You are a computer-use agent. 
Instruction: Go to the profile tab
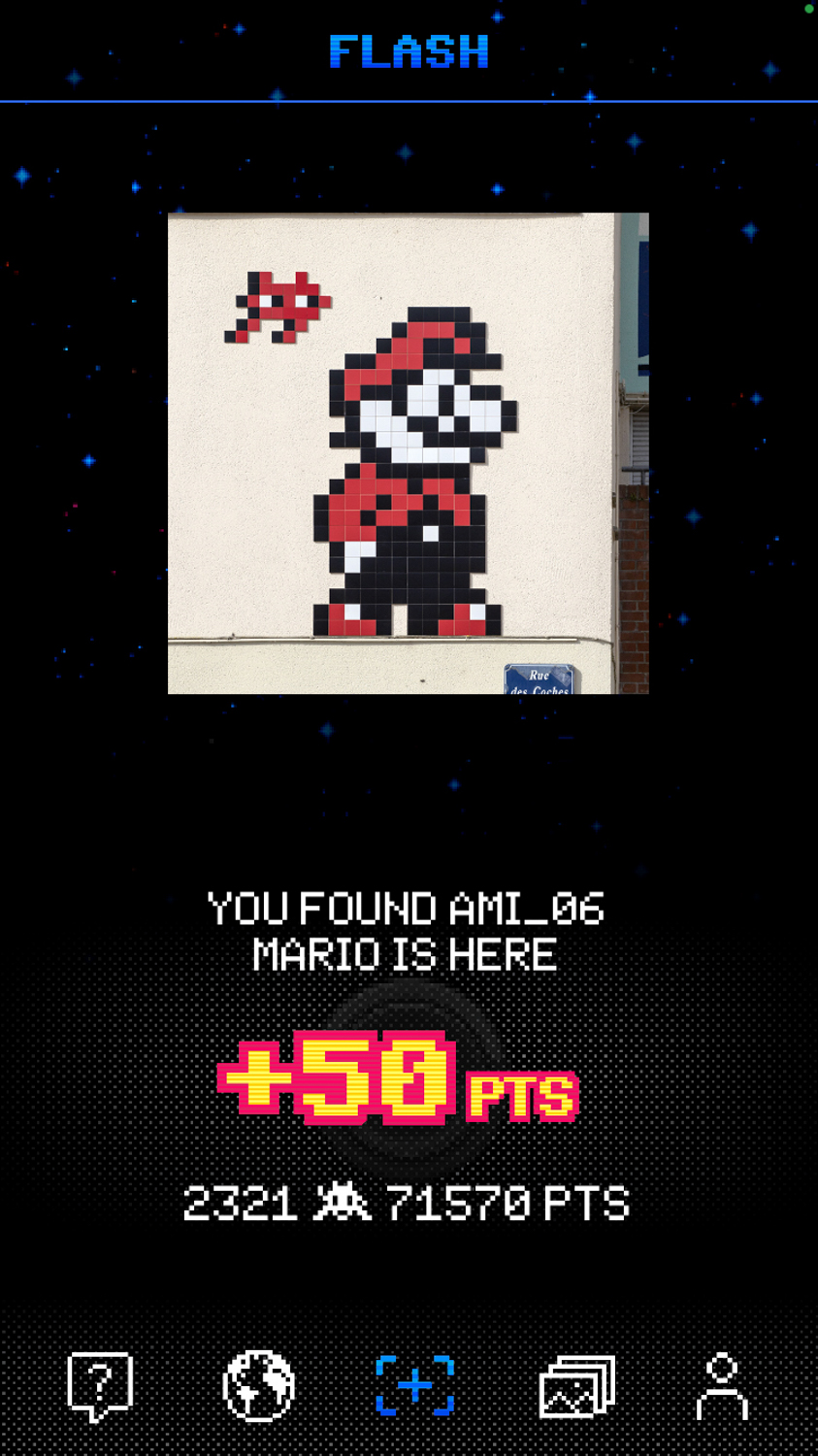click(722, 1386)
